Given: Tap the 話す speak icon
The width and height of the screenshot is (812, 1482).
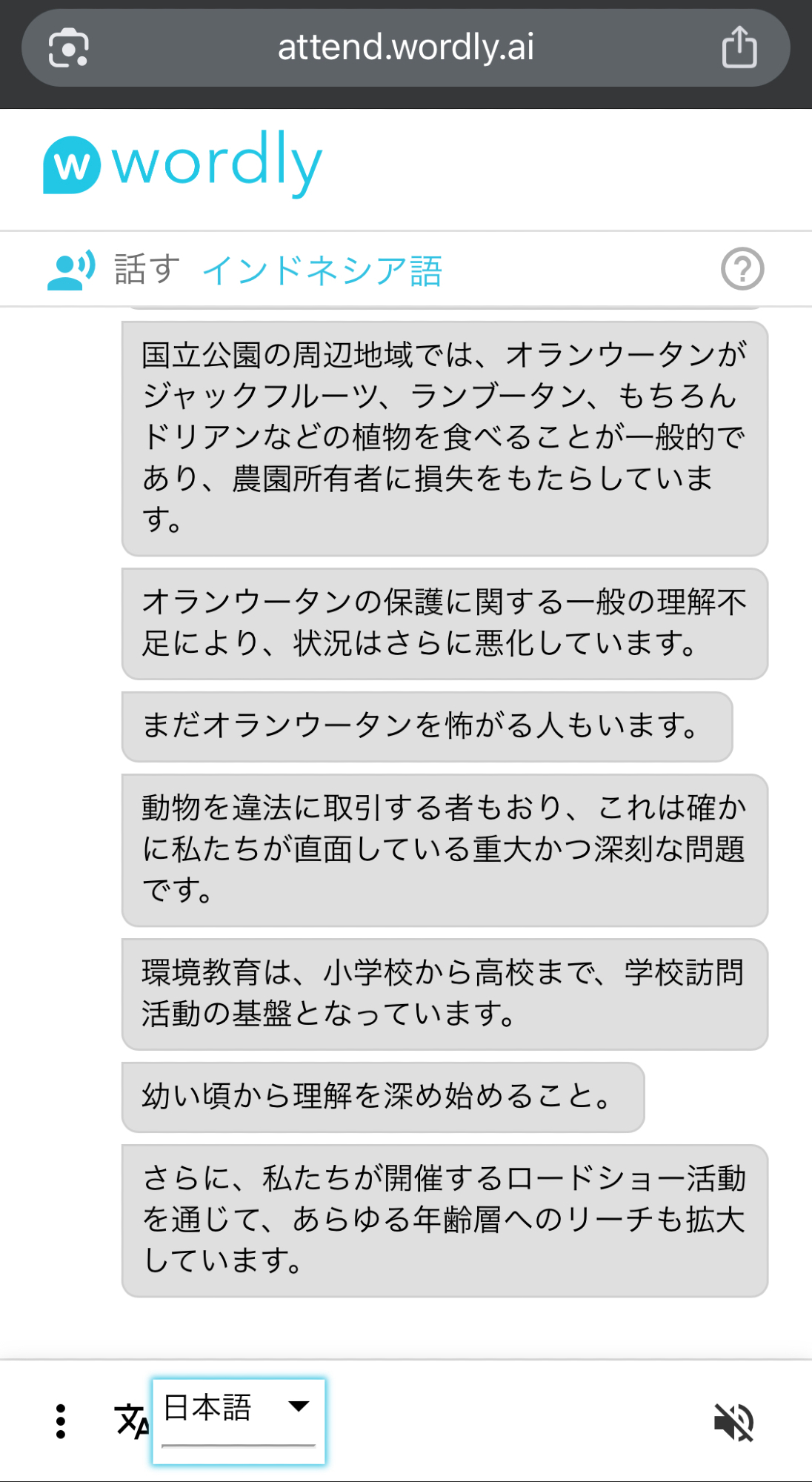Looking at the screenshot, I should pyautogui.click(x=72, y=270).
